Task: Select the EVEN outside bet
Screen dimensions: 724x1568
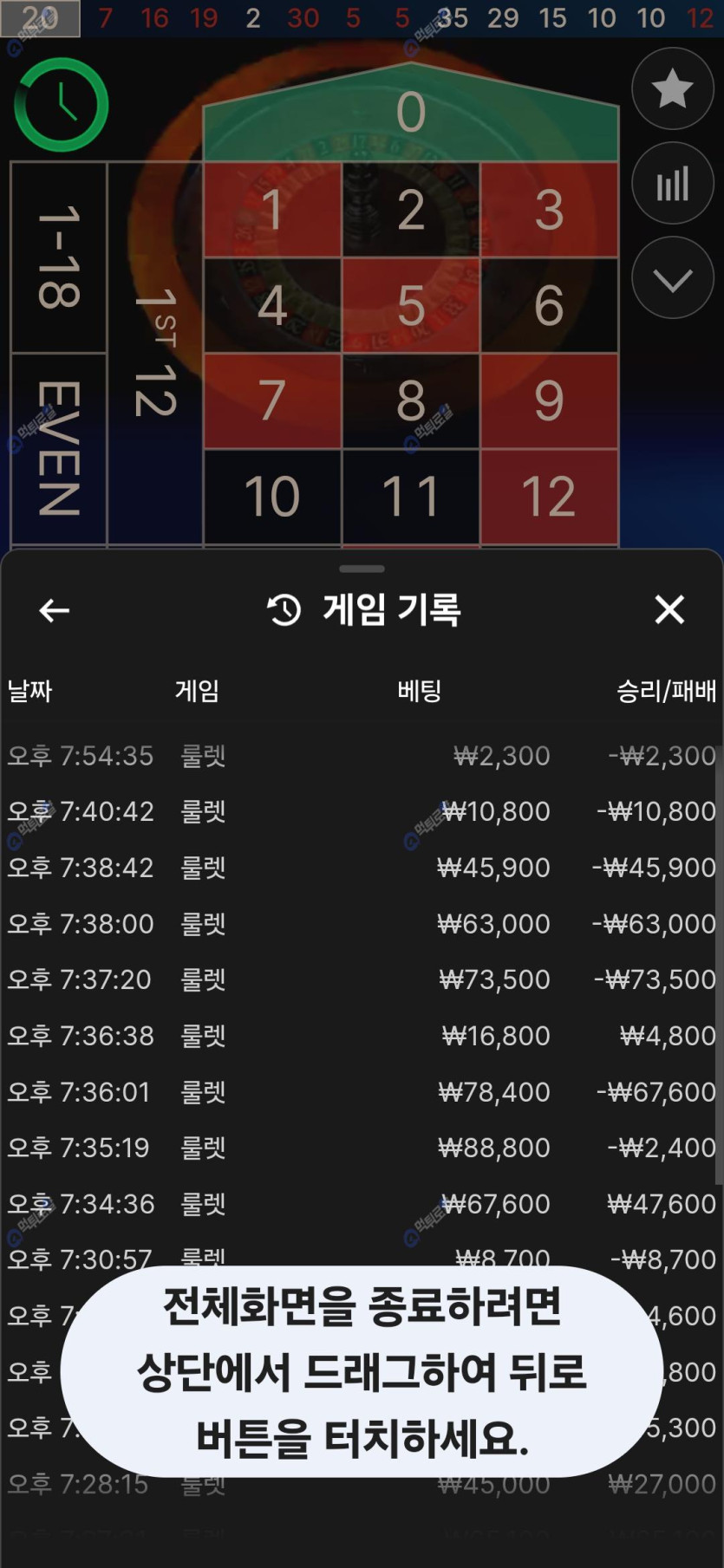Action: point(59,449)
